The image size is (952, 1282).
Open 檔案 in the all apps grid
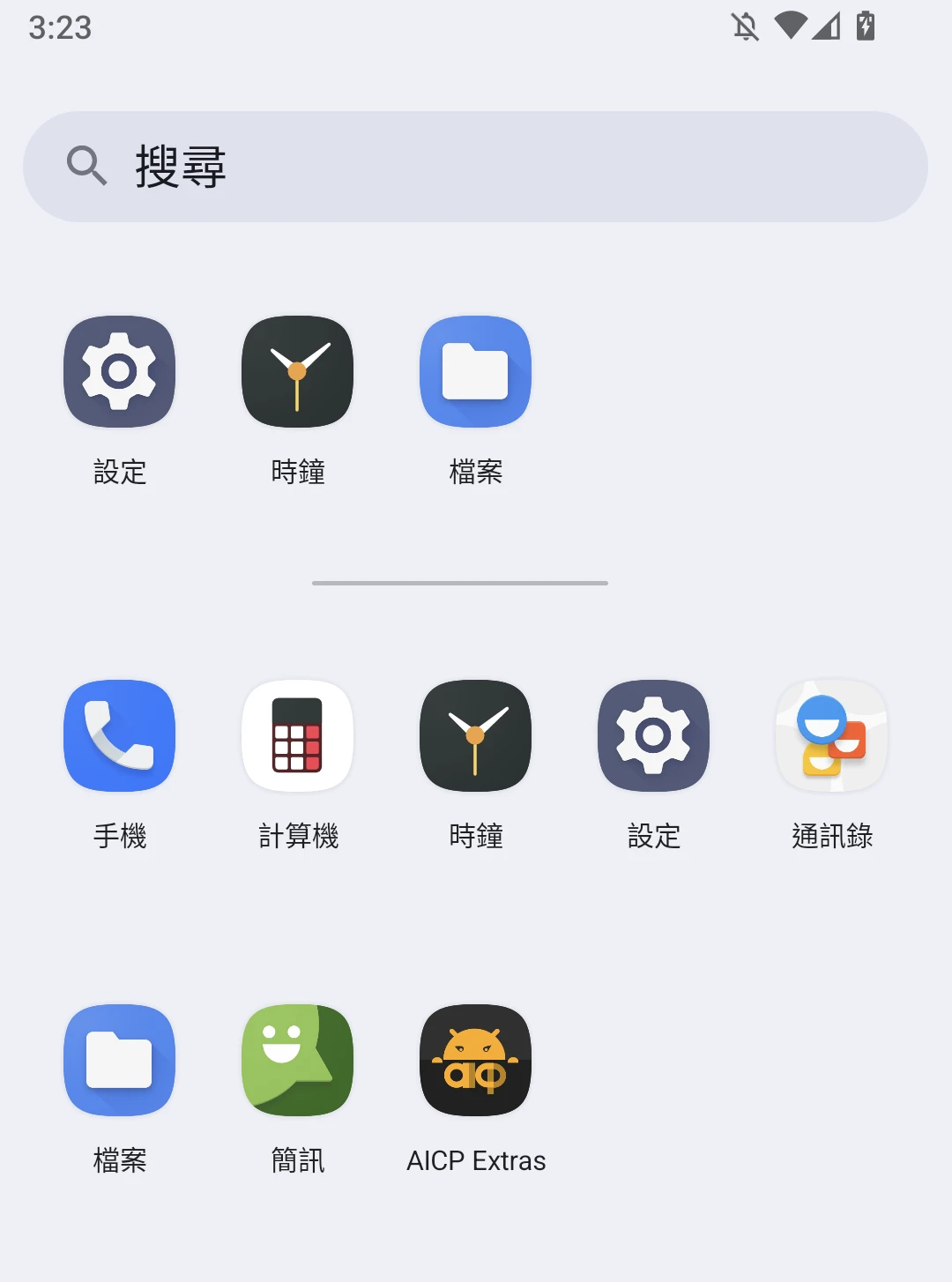120,1061
